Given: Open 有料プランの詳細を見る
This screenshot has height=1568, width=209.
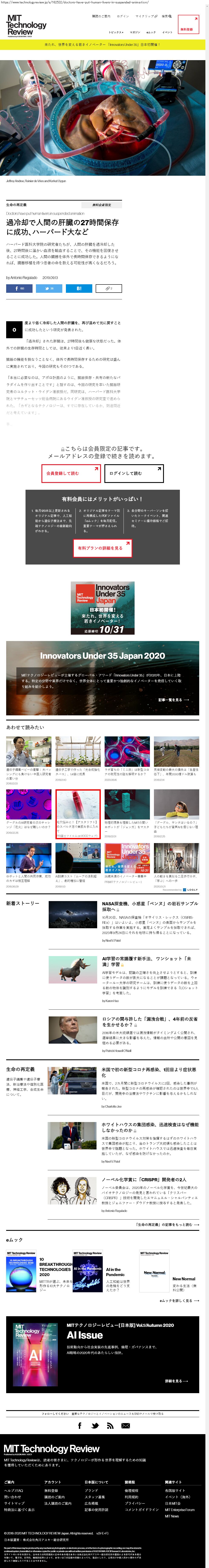Looking at the screenshot, I should (x=102, y=548).
